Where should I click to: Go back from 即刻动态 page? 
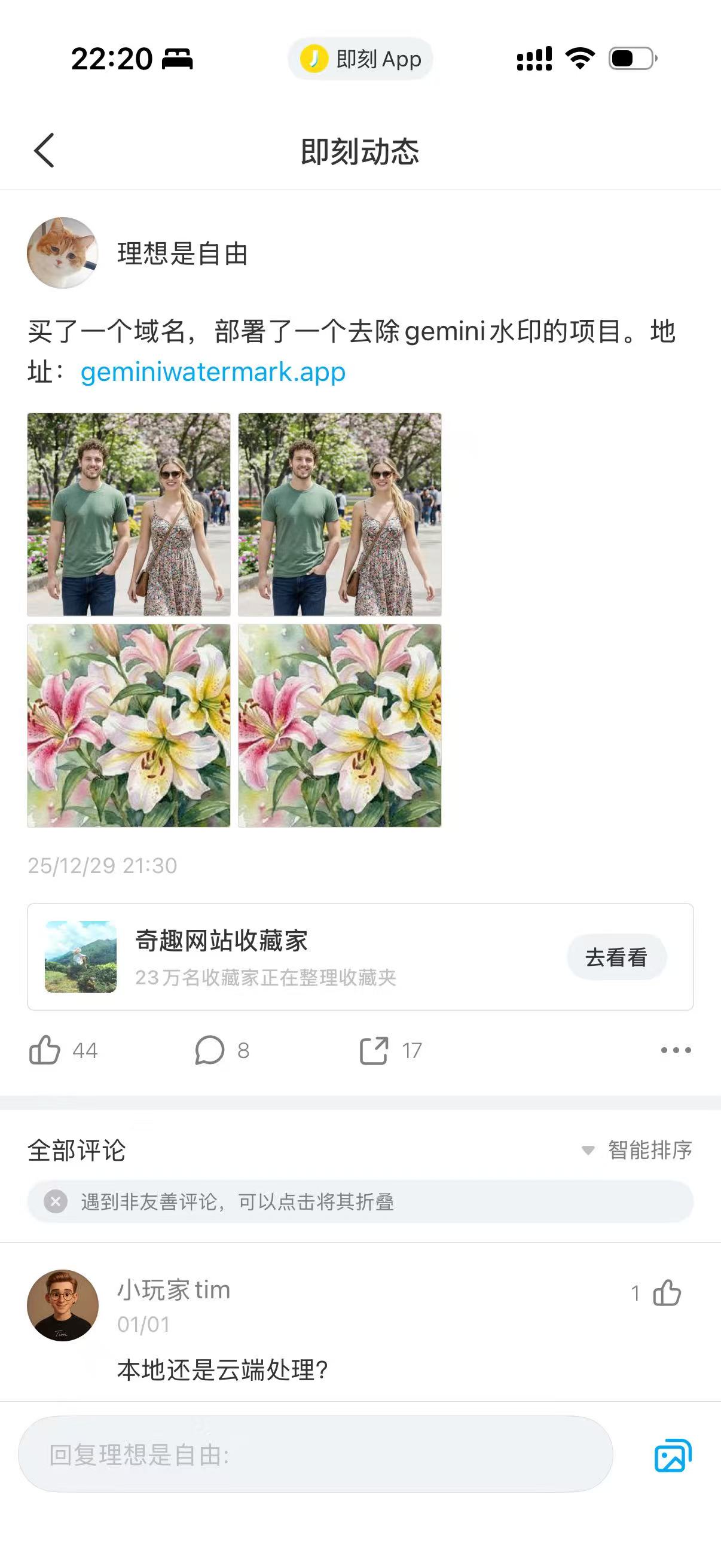(44, 150)
